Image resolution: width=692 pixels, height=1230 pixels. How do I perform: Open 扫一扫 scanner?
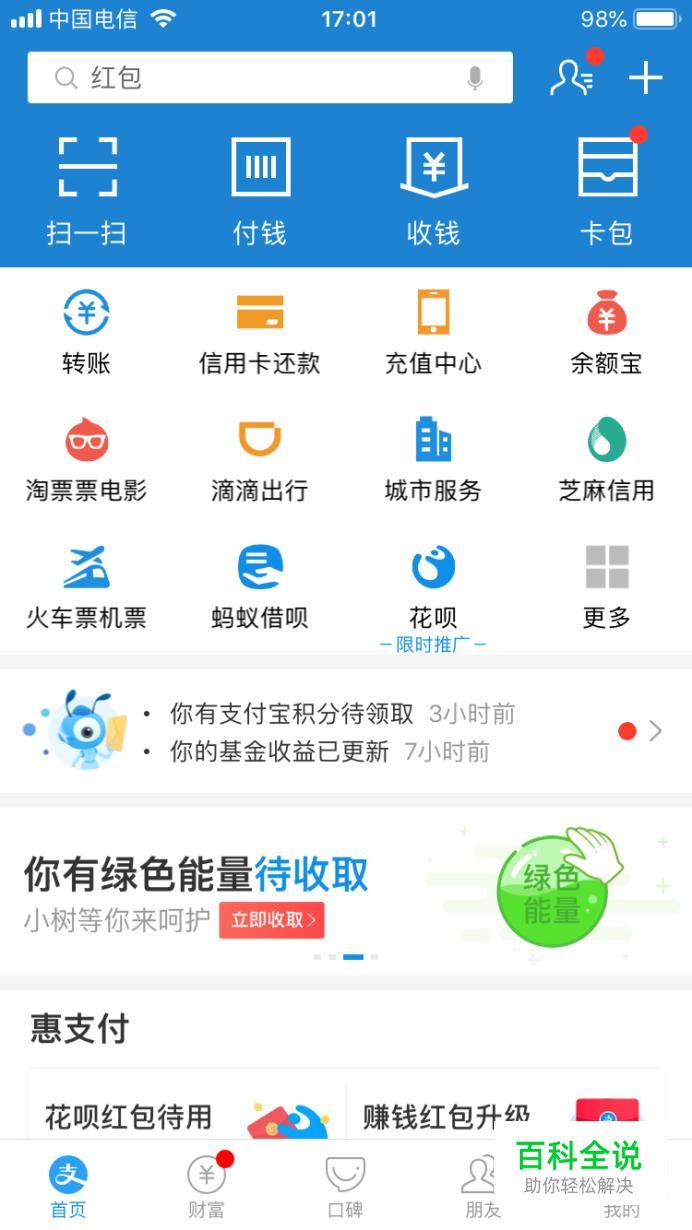pos(87,190)
